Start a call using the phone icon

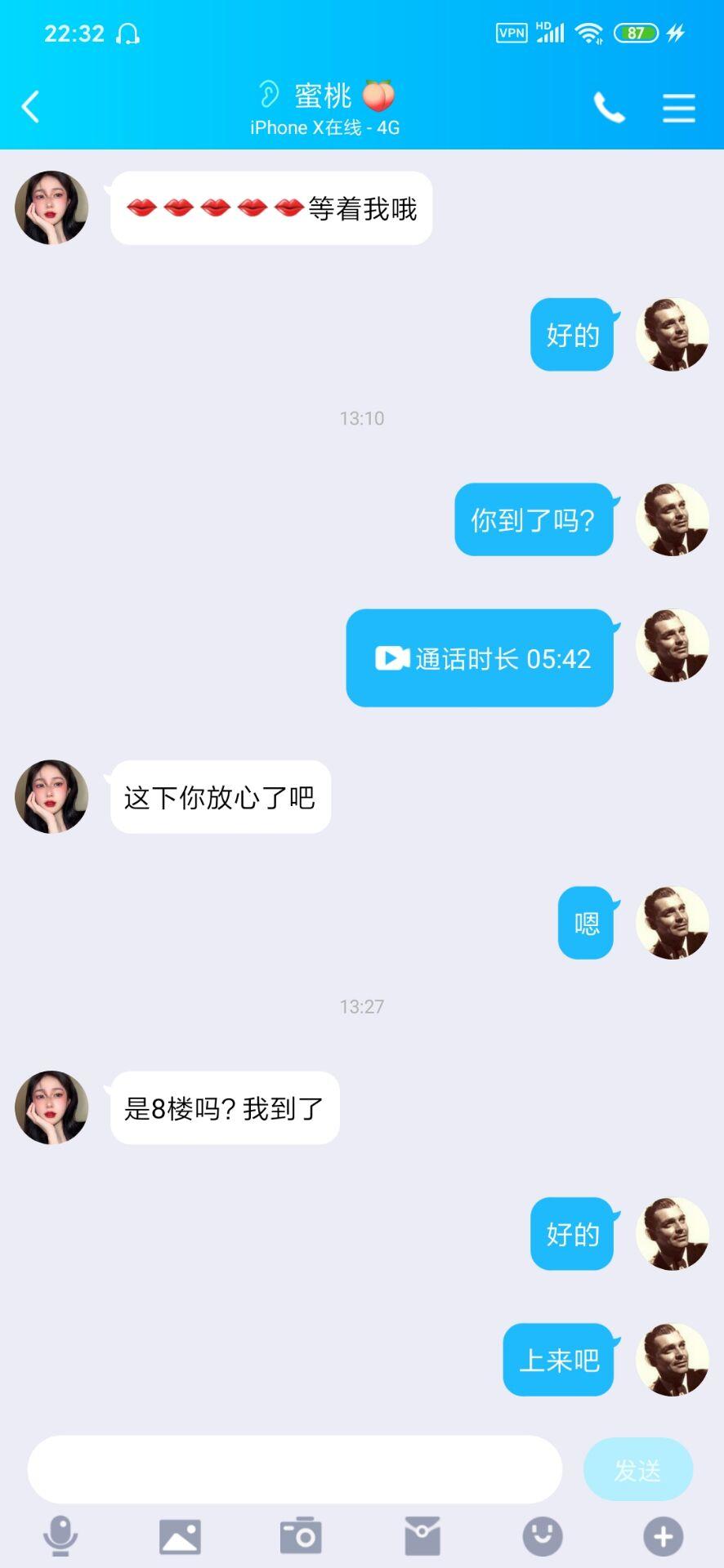click(x=608, y=107)
